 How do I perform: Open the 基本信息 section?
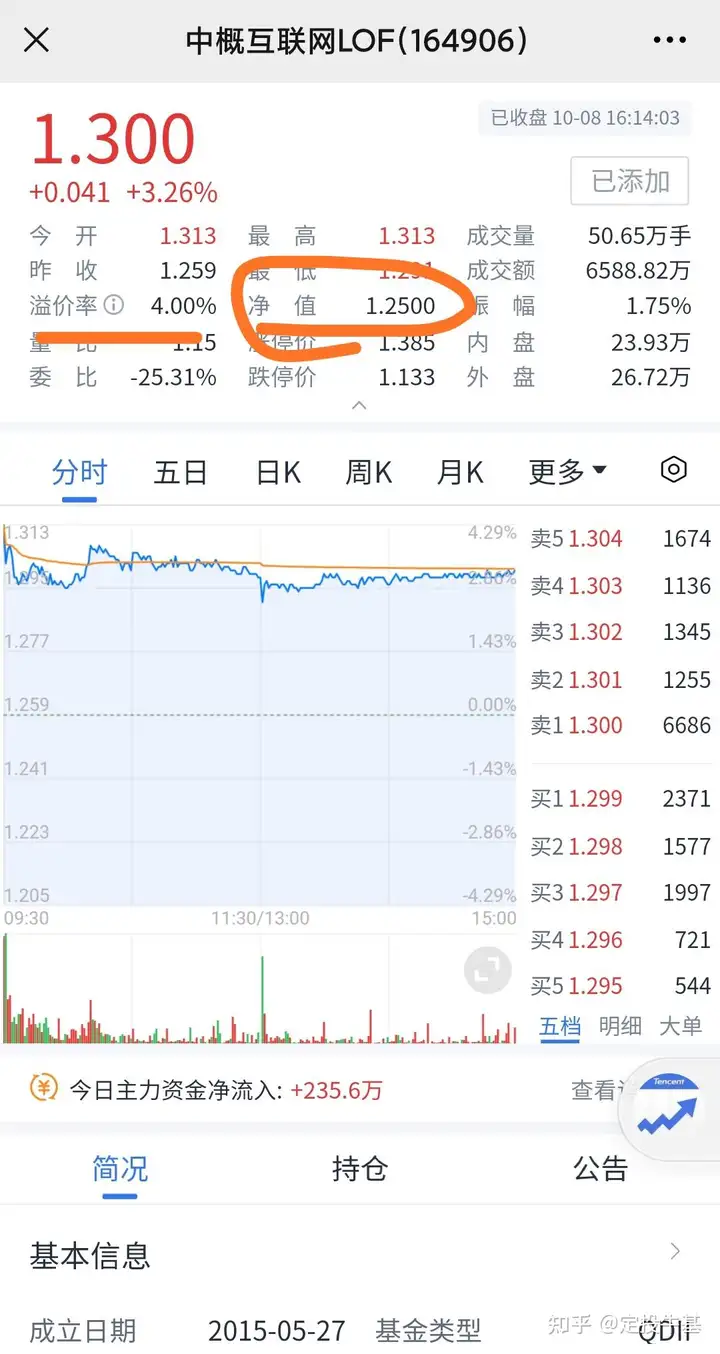click(360, 1255)
